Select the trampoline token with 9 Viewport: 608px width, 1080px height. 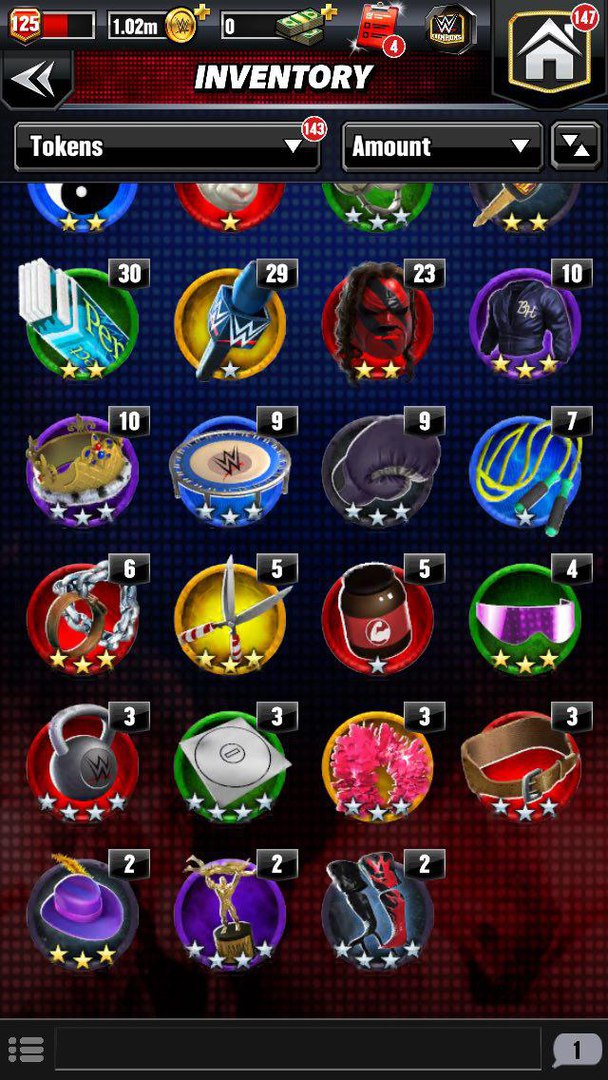(230, 470)
